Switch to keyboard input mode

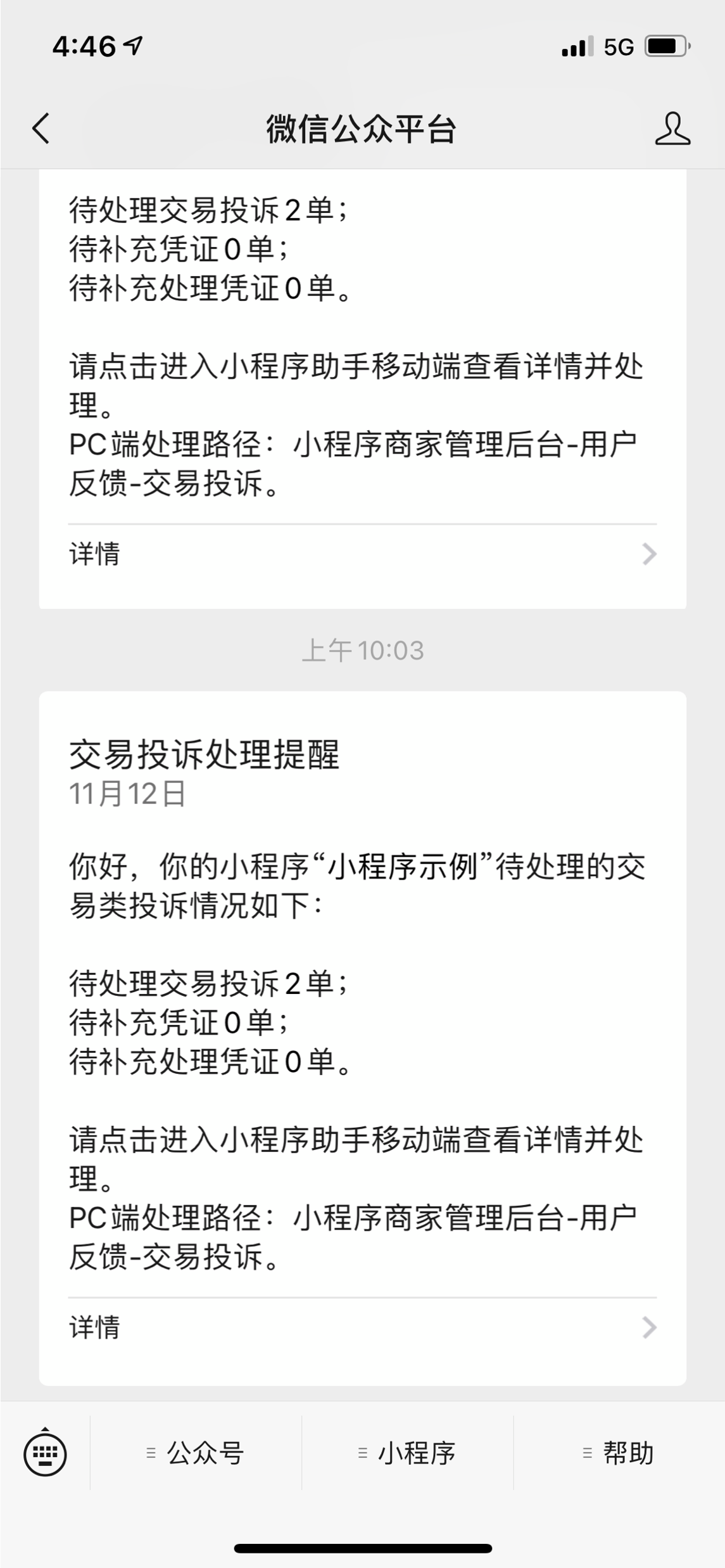tap(45, 1453)
